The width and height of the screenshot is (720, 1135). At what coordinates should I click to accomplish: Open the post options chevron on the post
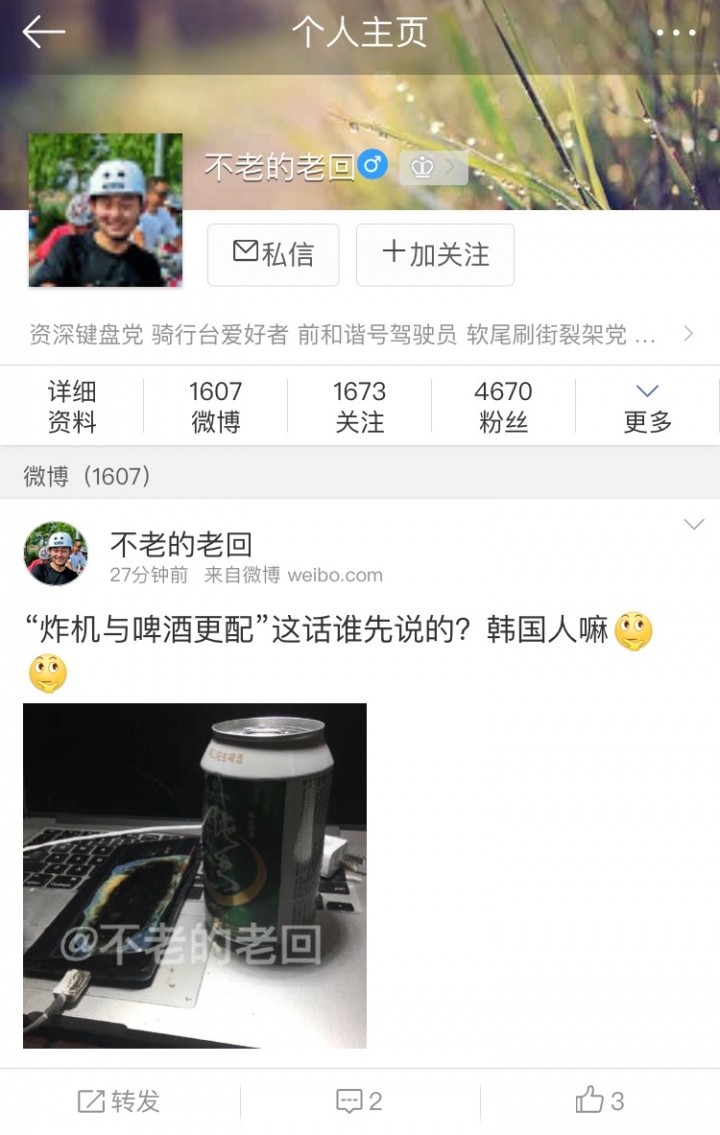pos(693,525)
